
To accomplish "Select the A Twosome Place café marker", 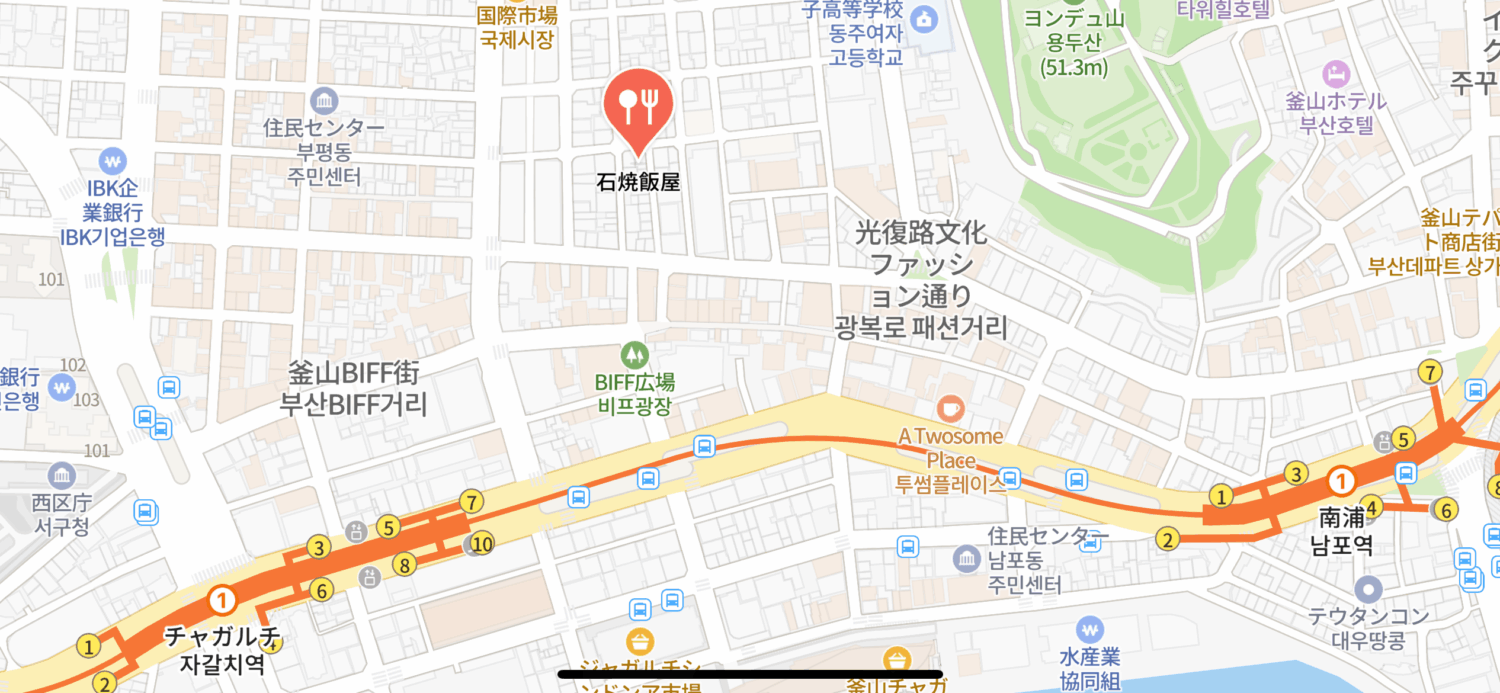I will click(950, 407).
